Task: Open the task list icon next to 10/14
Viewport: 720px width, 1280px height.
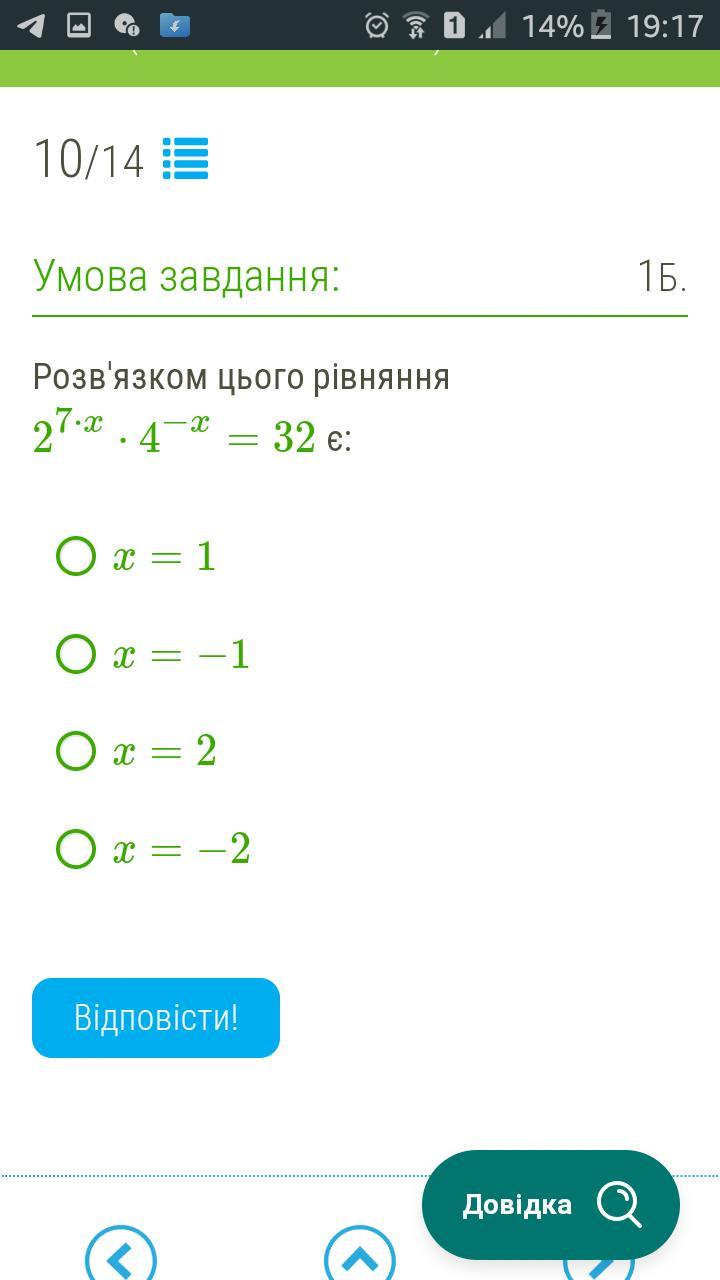Action: pyautogui.click(x=185, y=158)
